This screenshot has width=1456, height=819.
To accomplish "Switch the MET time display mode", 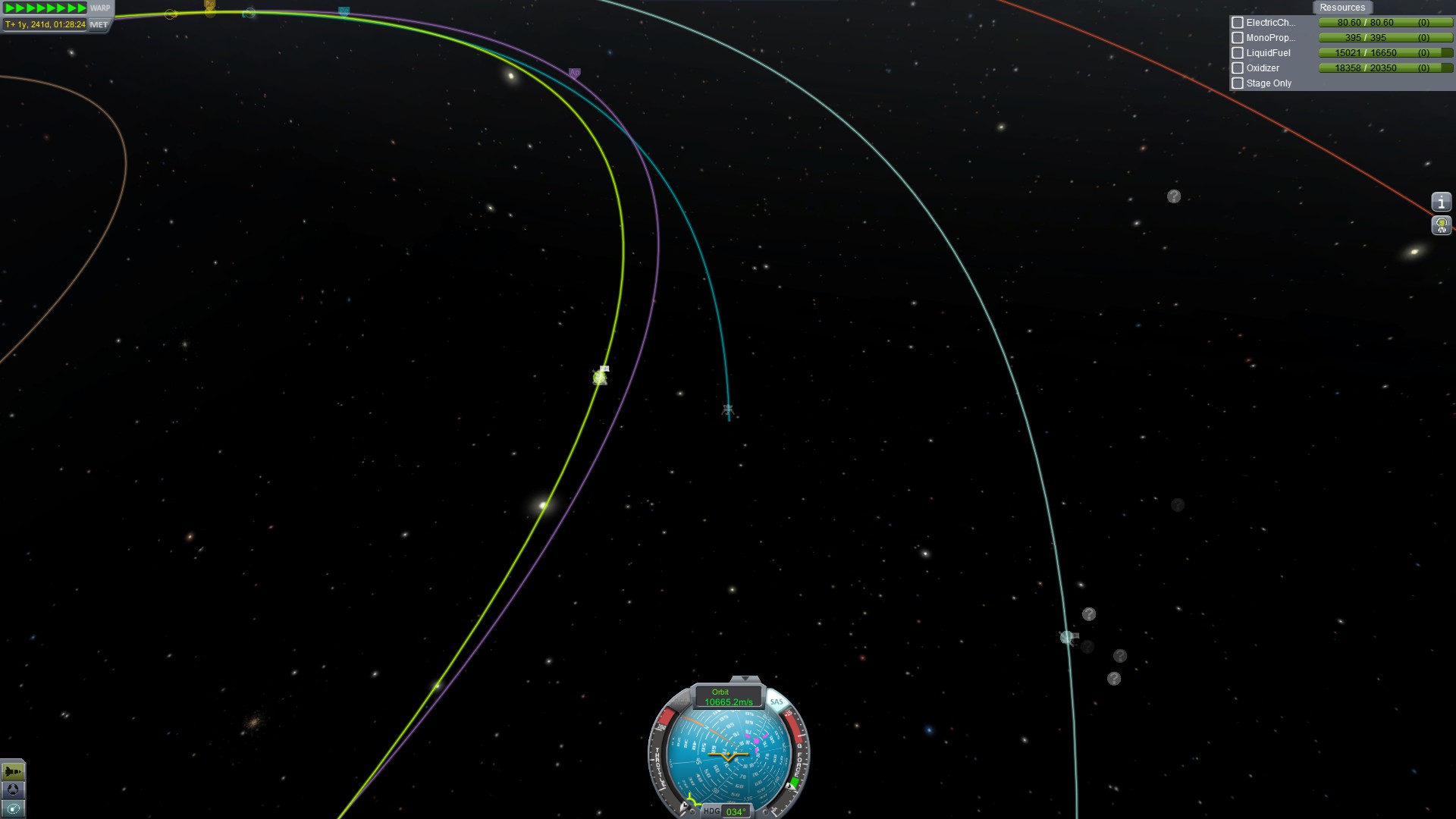I will coord(99,24).
